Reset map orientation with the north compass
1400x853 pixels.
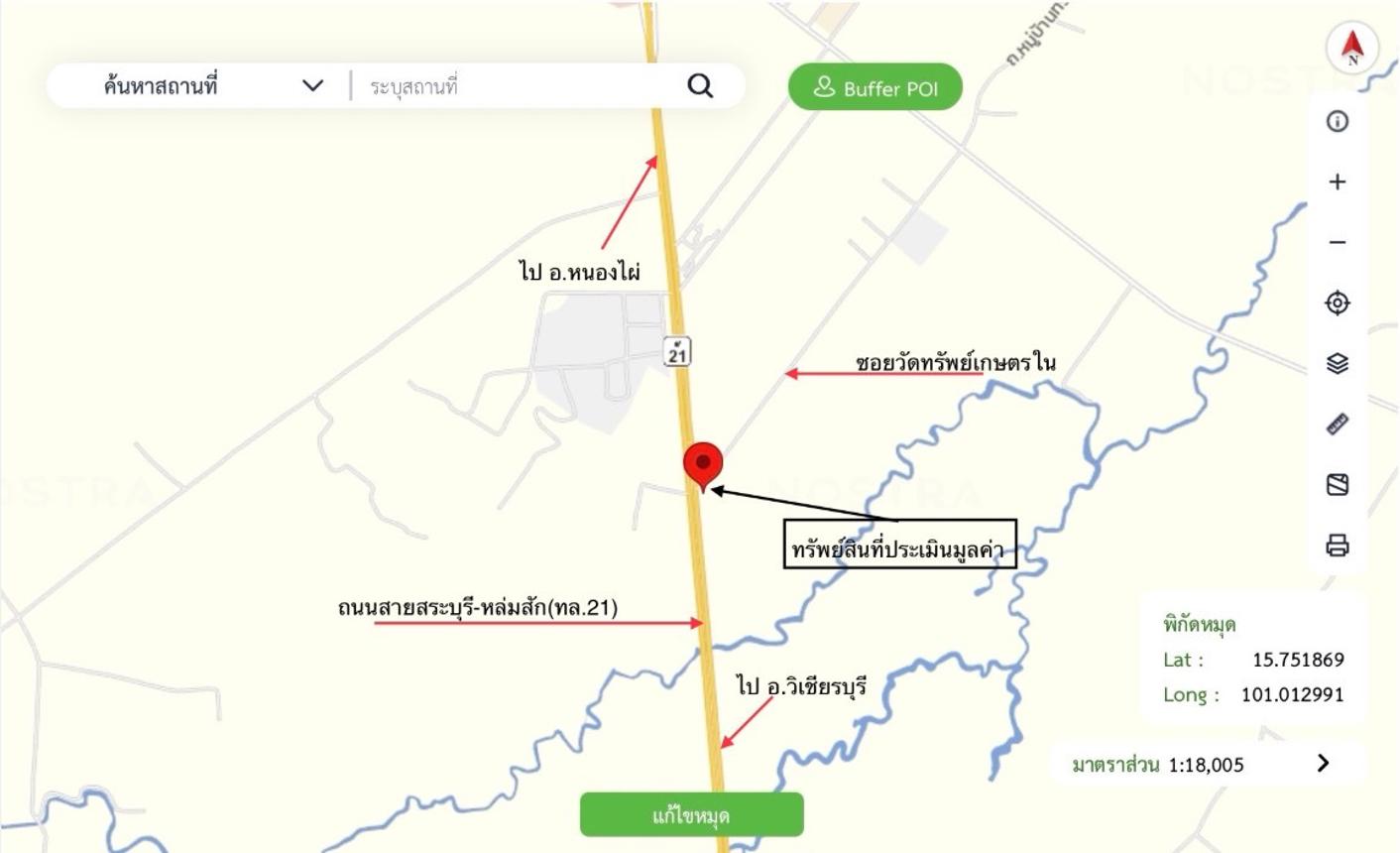[x=1352, y=47]
